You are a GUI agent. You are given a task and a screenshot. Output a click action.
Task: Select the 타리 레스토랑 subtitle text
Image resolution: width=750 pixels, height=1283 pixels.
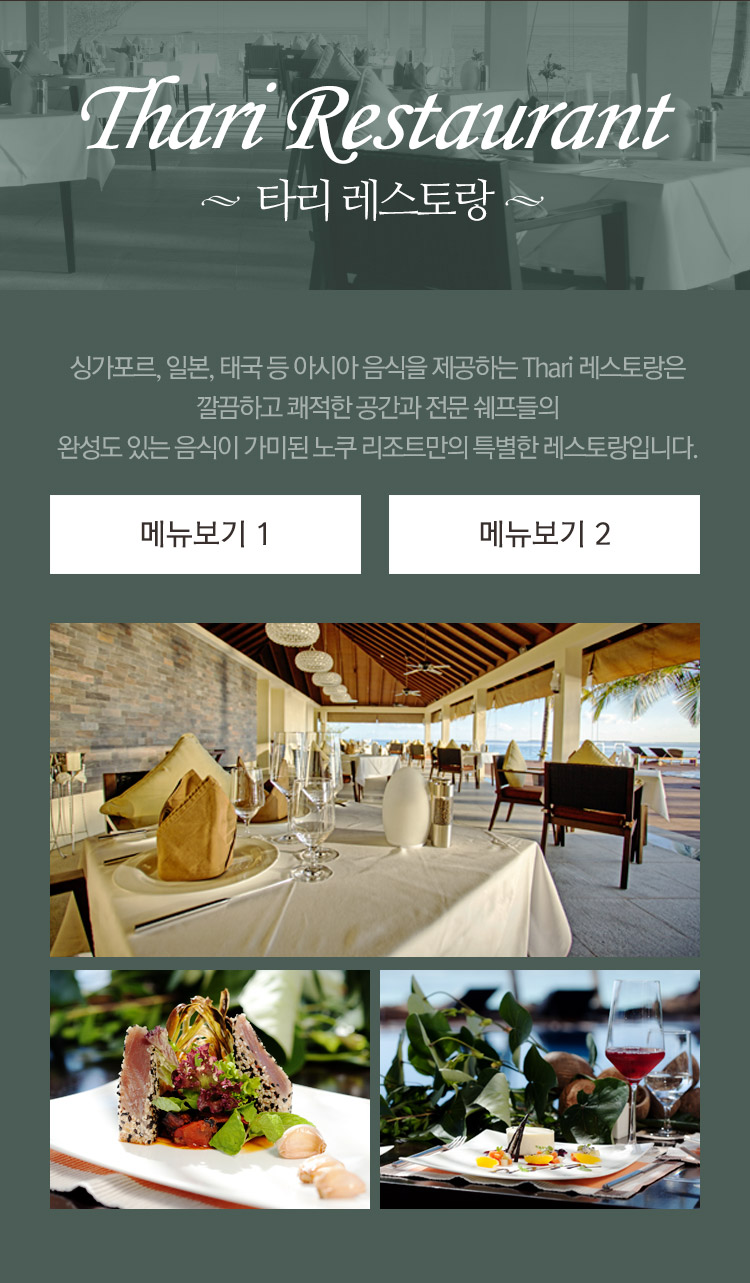(x=374, y=197)
